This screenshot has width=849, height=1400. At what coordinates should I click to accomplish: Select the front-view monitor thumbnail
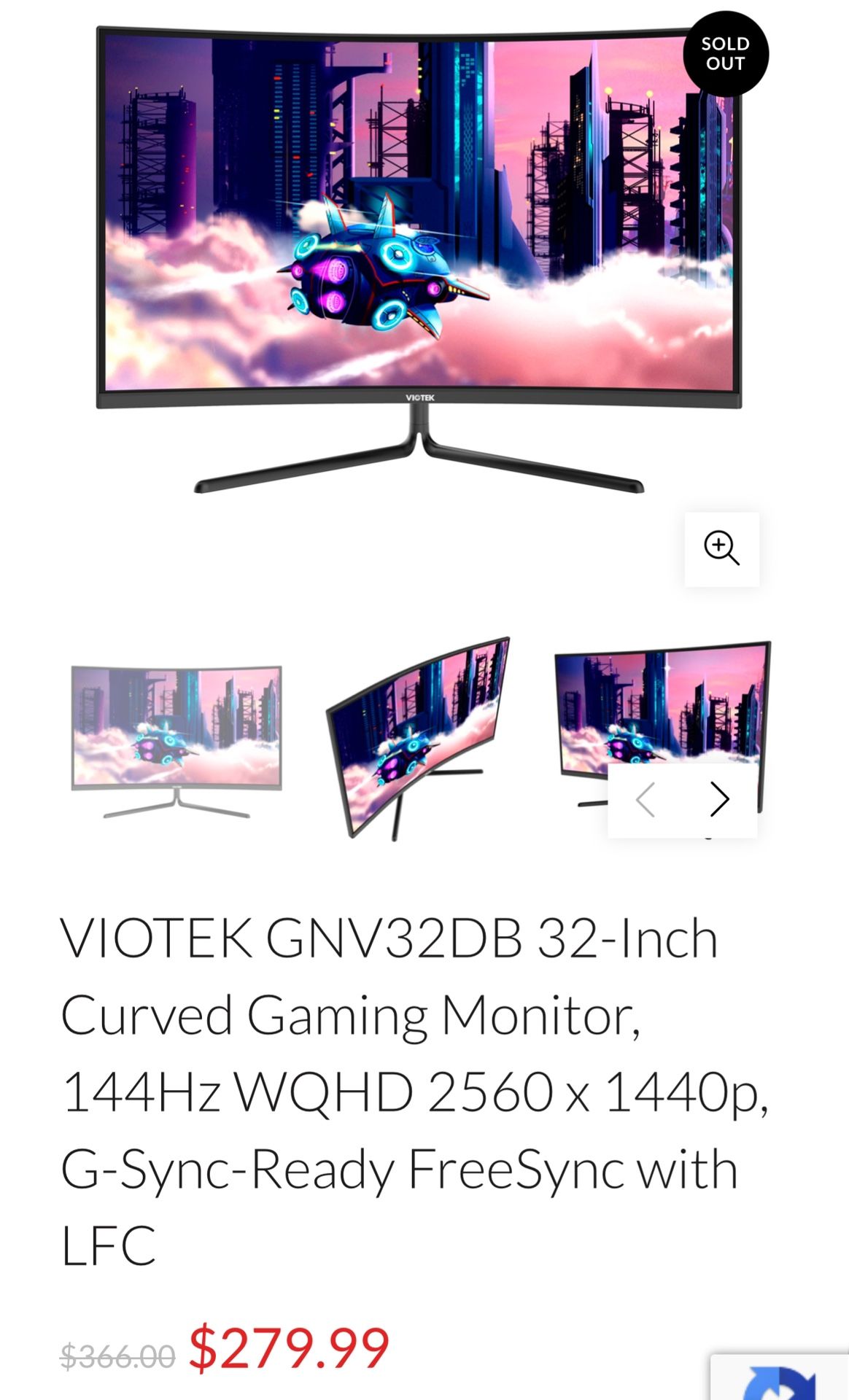[x=177, y=739]
